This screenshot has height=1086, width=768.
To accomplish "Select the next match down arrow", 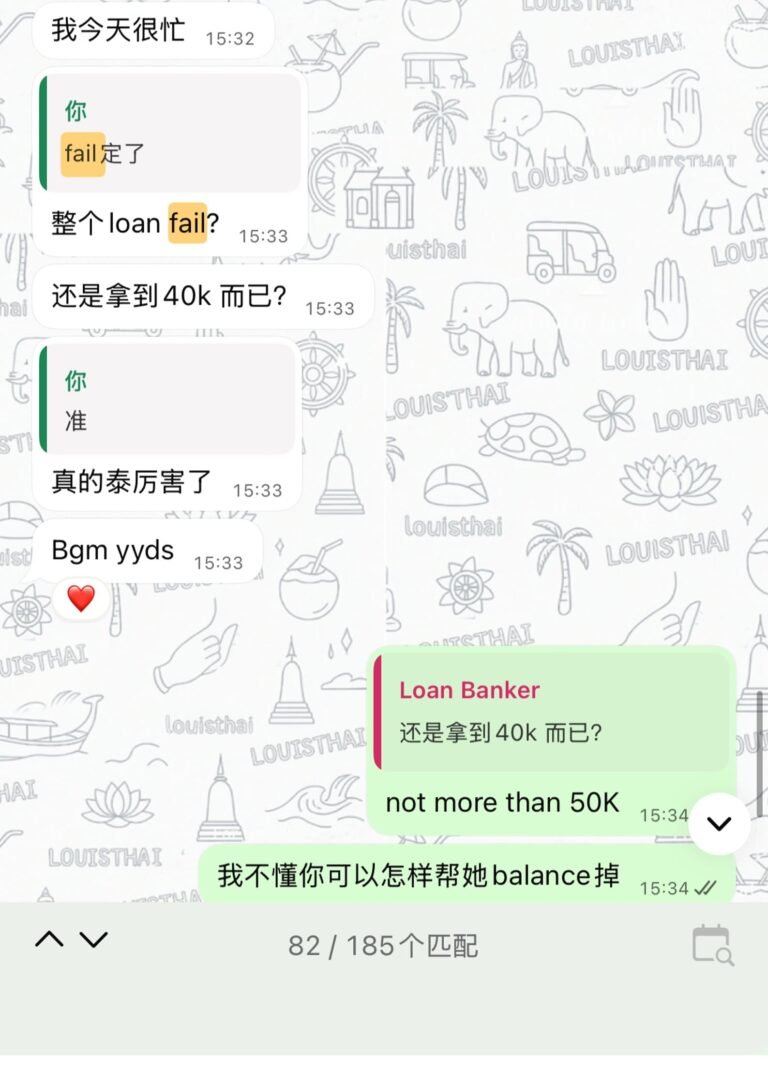I will [92, 940].
